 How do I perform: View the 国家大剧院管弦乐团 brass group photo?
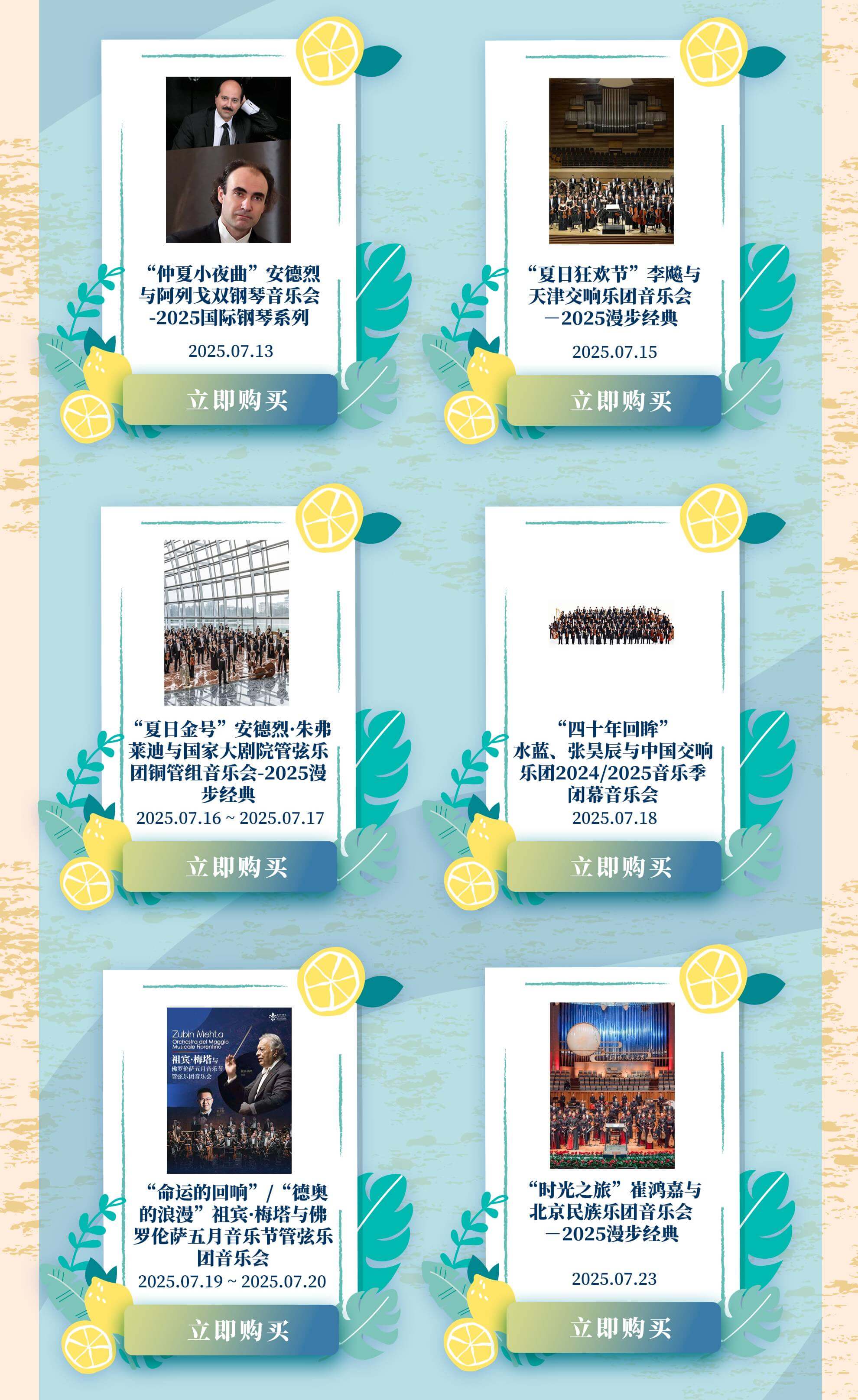tap(227, 623)
